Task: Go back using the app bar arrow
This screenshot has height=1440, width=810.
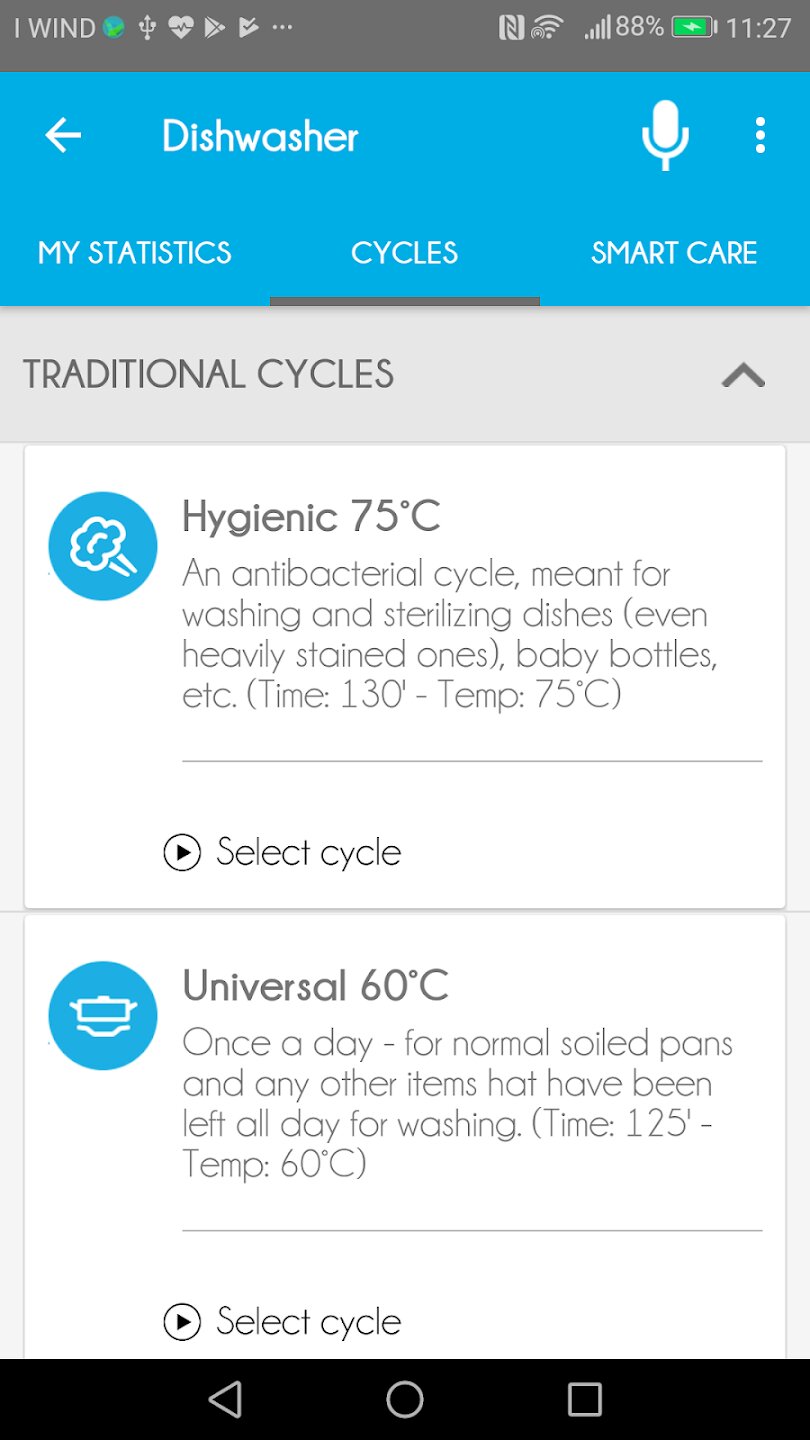Action: pyautogui.click(x=63, y=136)
